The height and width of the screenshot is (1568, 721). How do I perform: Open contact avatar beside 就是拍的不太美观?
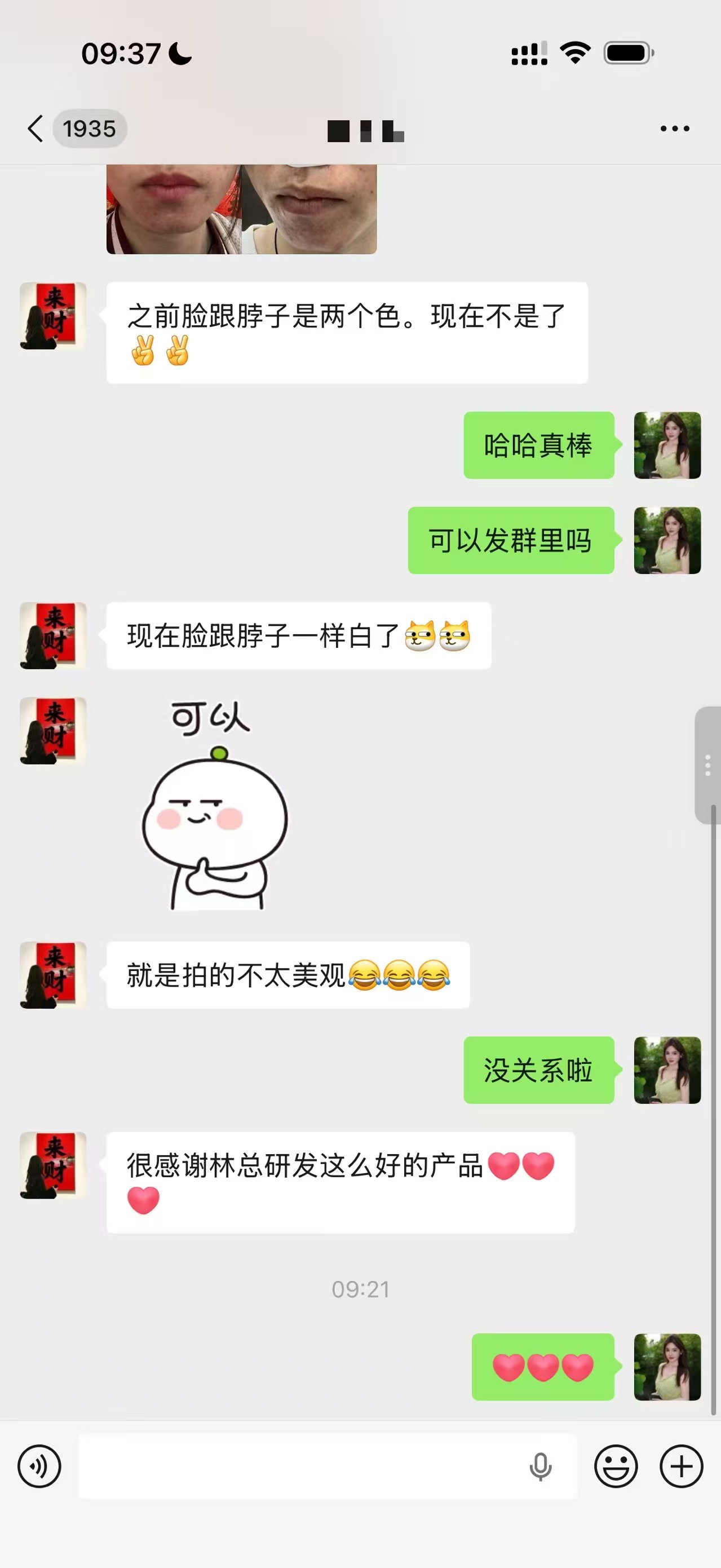click(x=53, y=975)
